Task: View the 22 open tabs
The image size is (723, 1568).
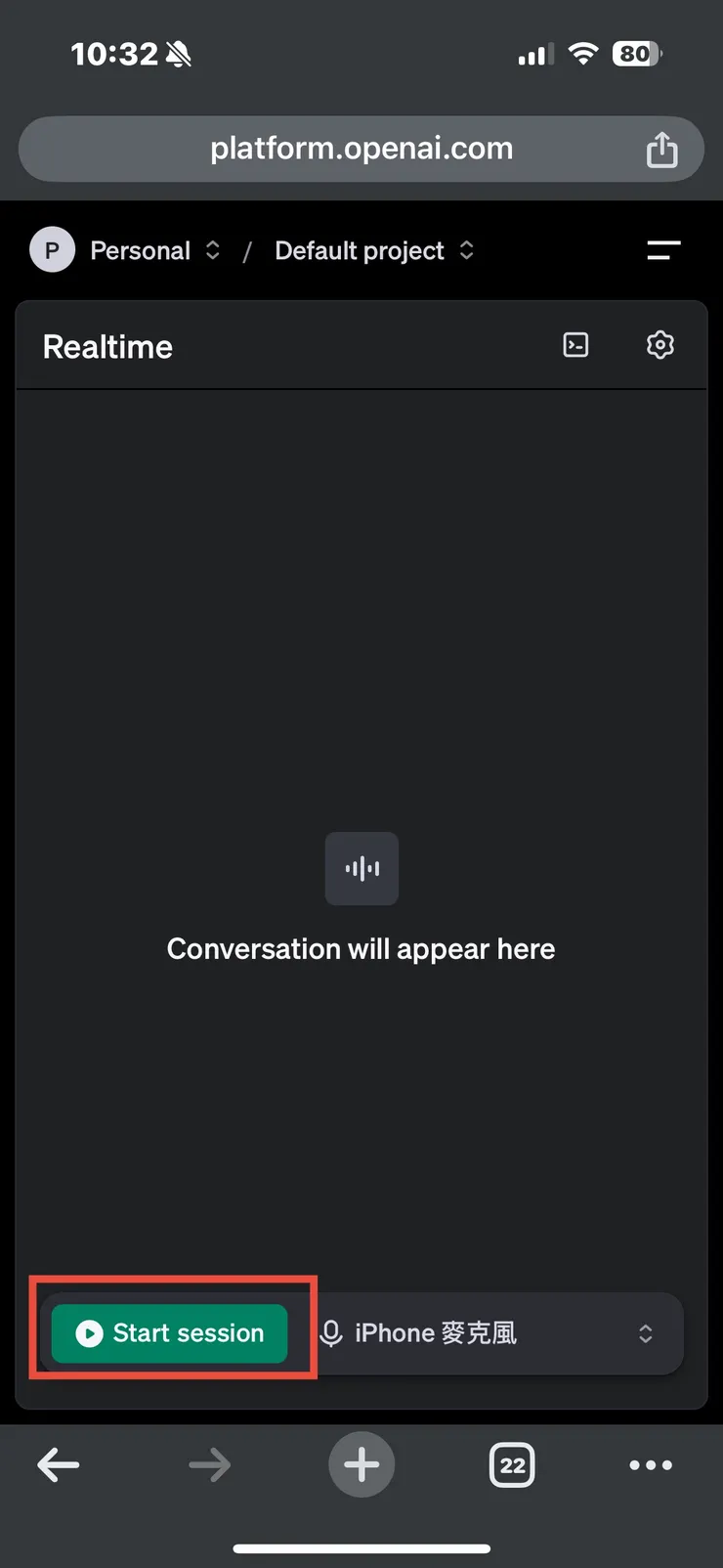Action: coord(512,1464)
